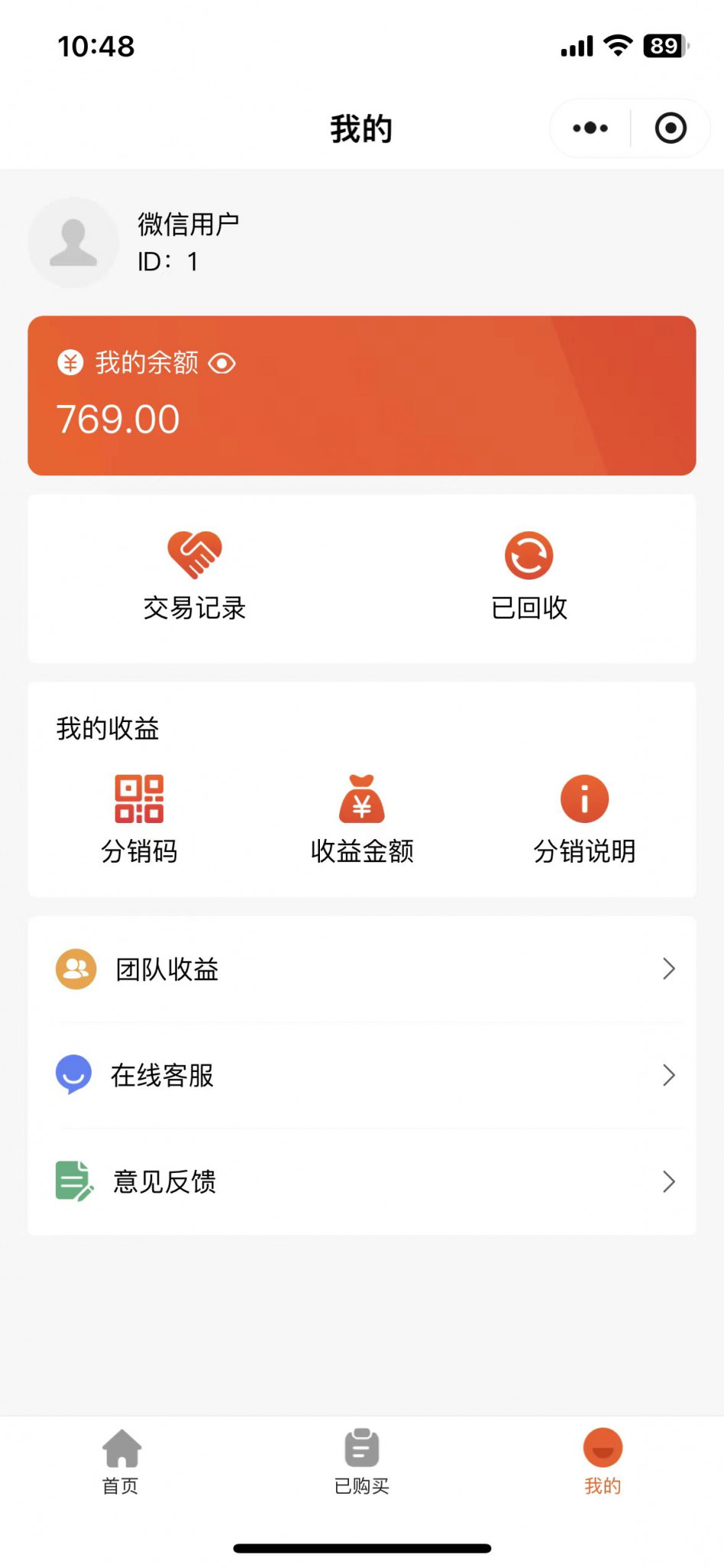Close the mini program via the circle button
The width and height of the screenshot is (724, 1568).
click(670, 129)
